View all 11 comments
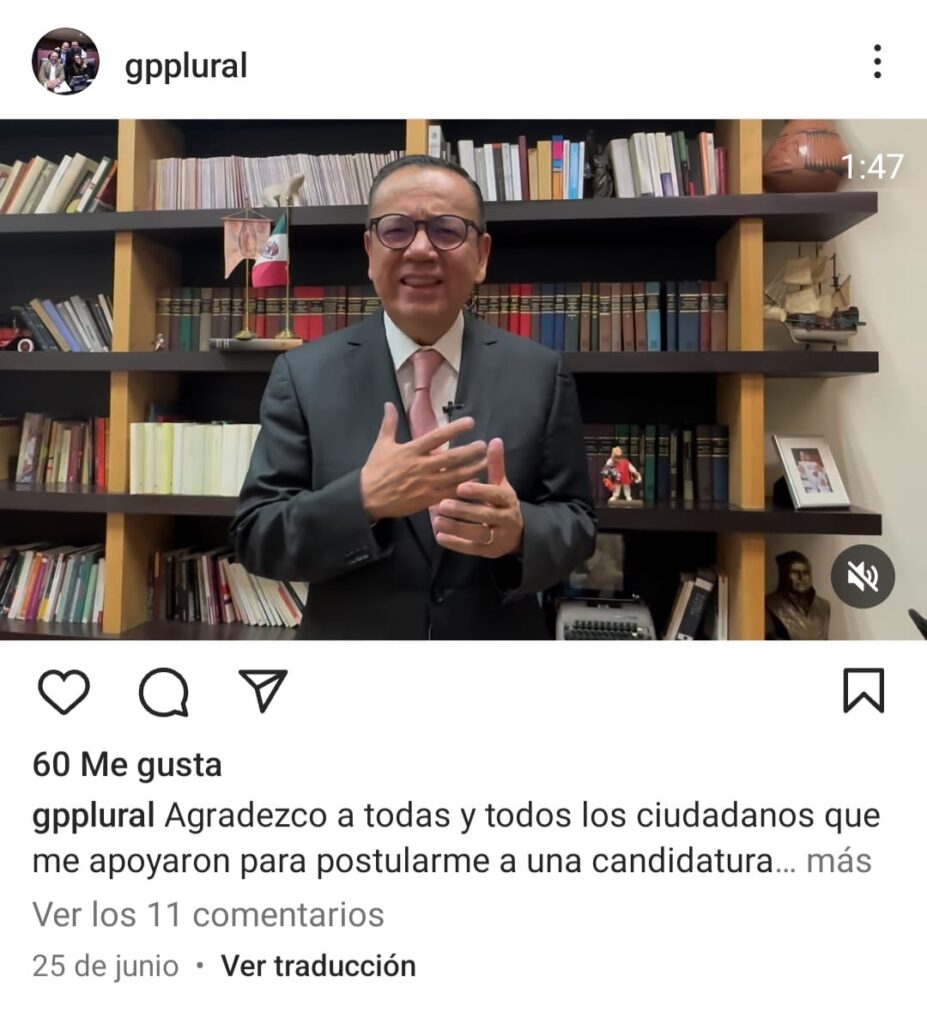 click(208, 914)
